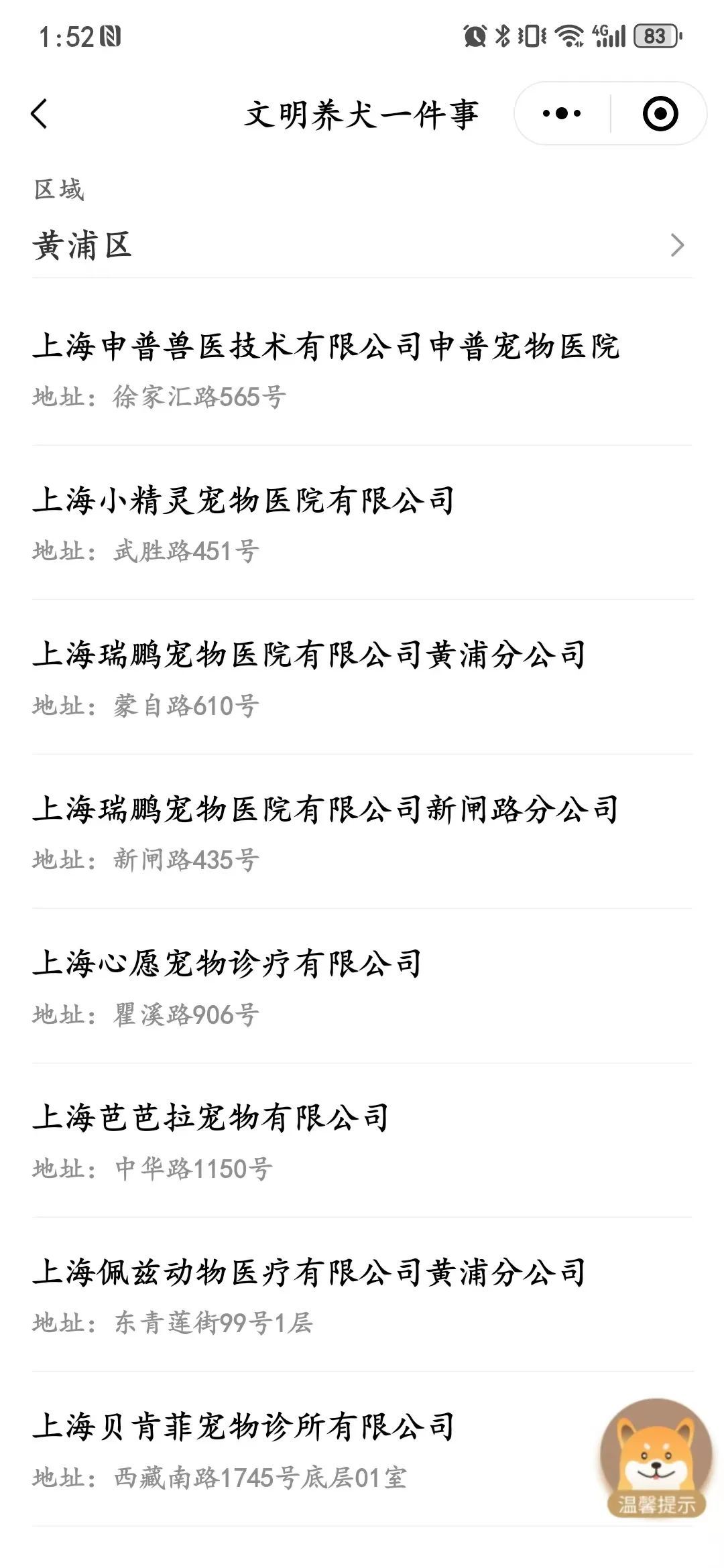Screen dimensions: 724x1568
Task: Select 上海小精灵宠物医院有限公司
Action: 362,523
